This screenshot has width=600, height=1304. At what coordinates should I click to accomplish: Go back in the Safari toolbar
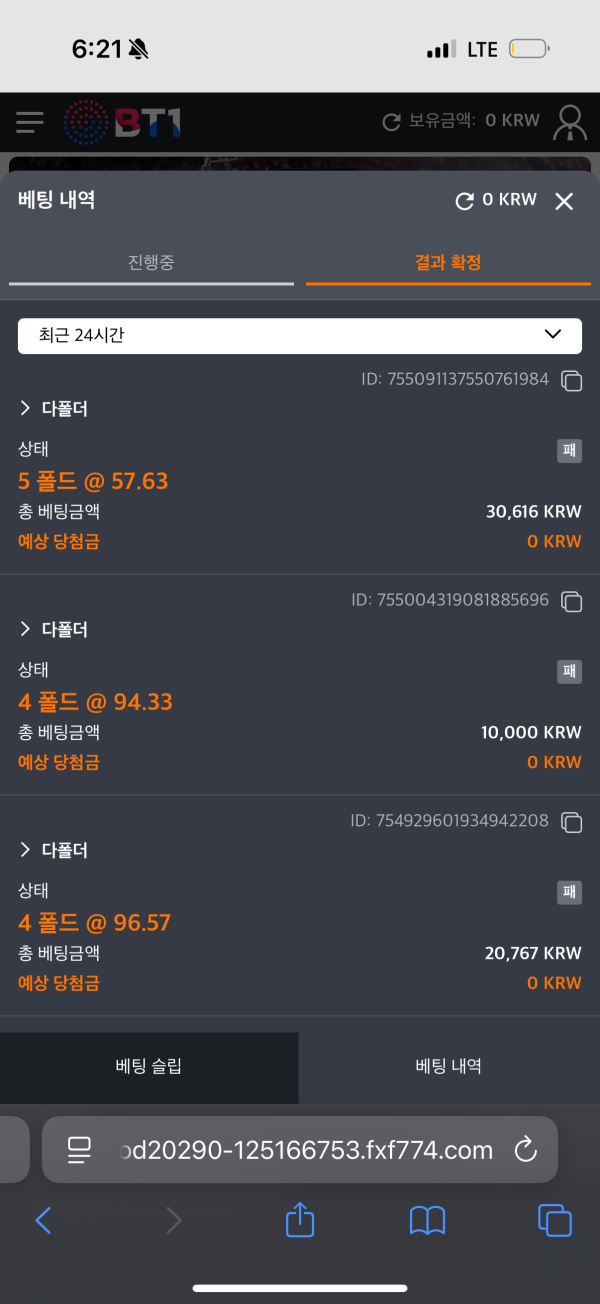point(43,1220)
